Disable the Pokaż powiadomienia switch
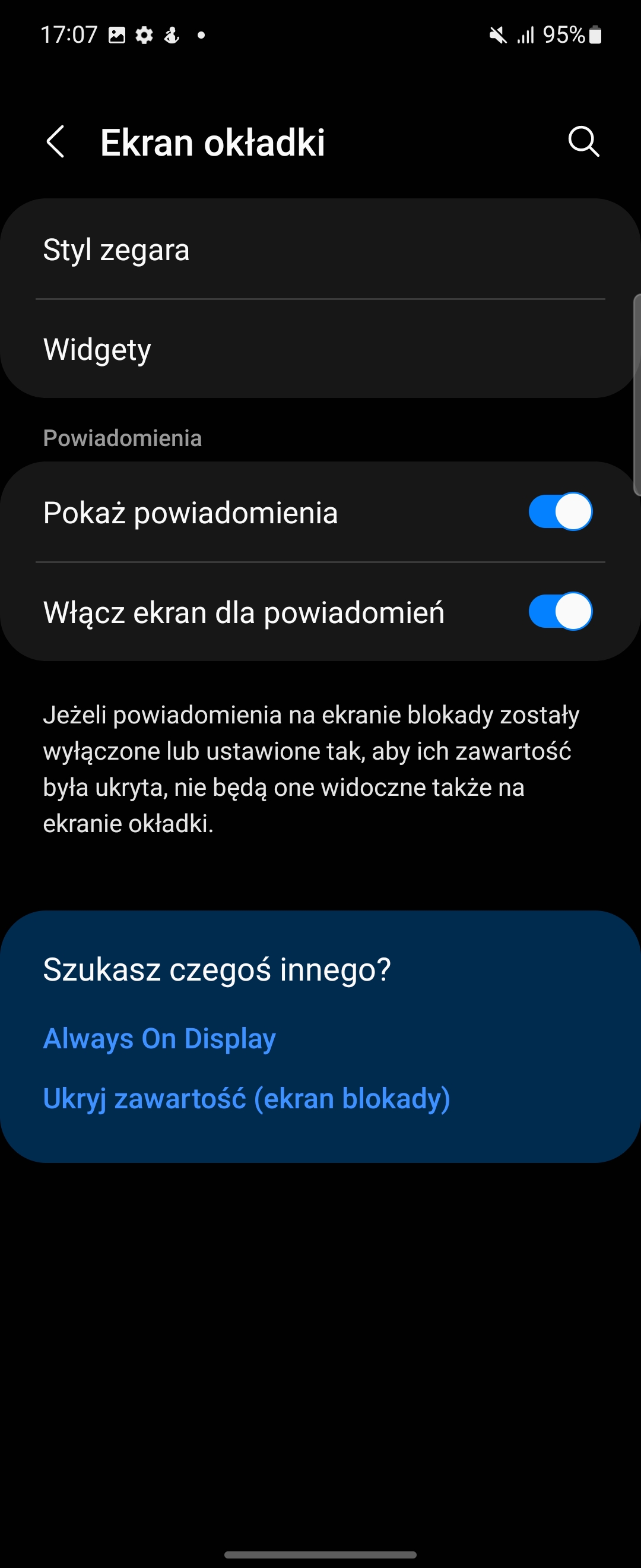 click(x=560, y=512)
